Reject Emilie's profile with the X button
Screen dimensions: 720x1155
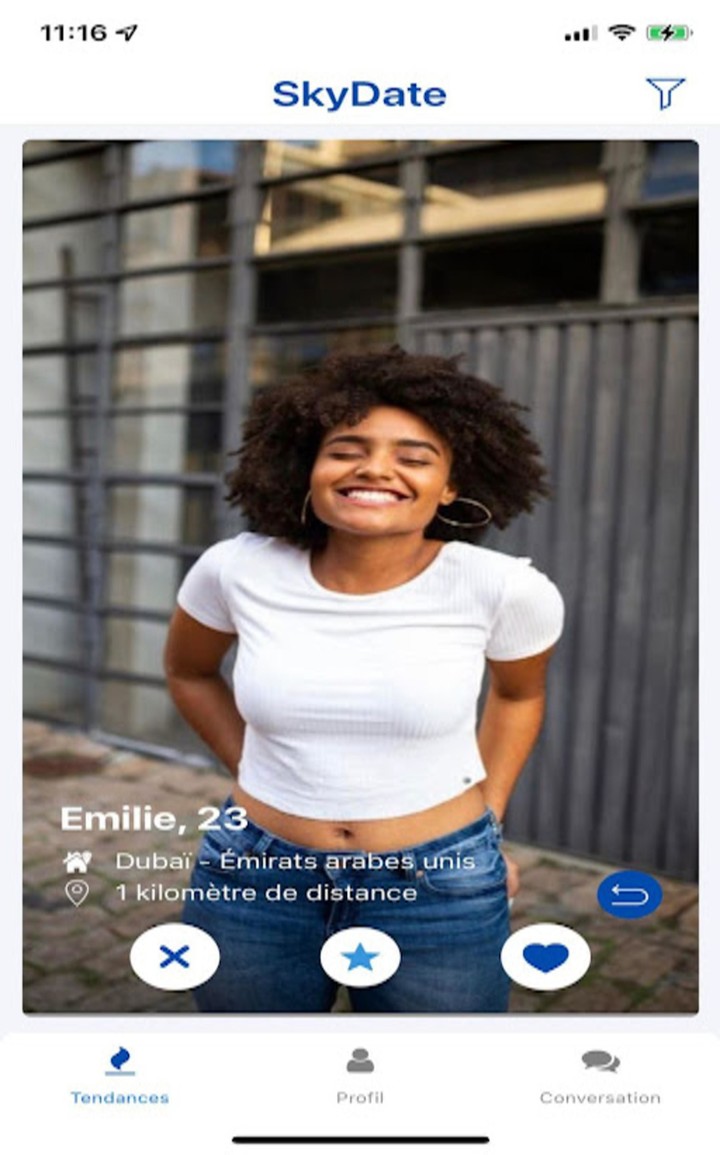(175, 957)
